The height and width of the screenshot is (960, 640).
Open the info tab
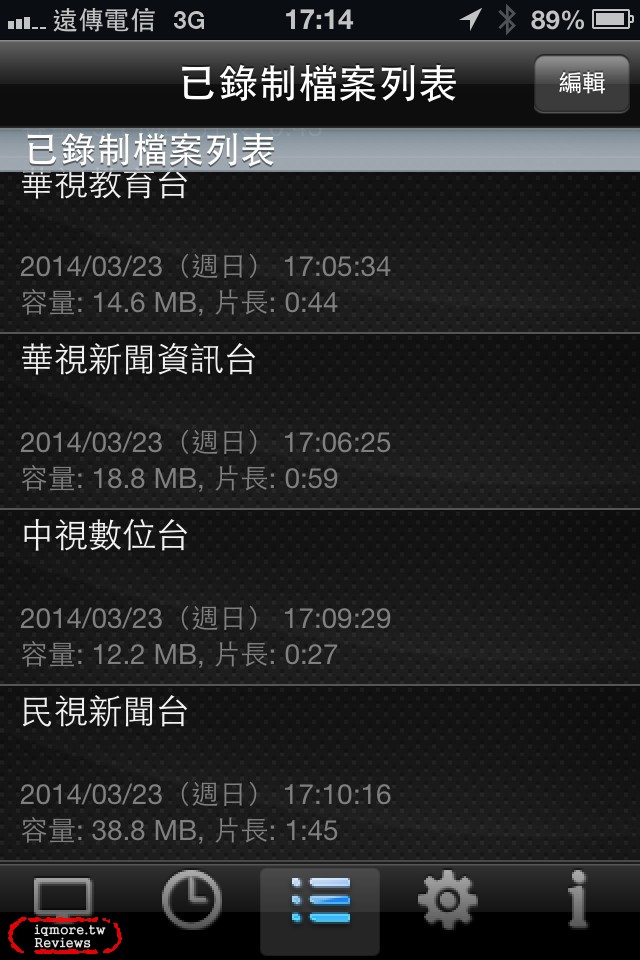(577, 900)
